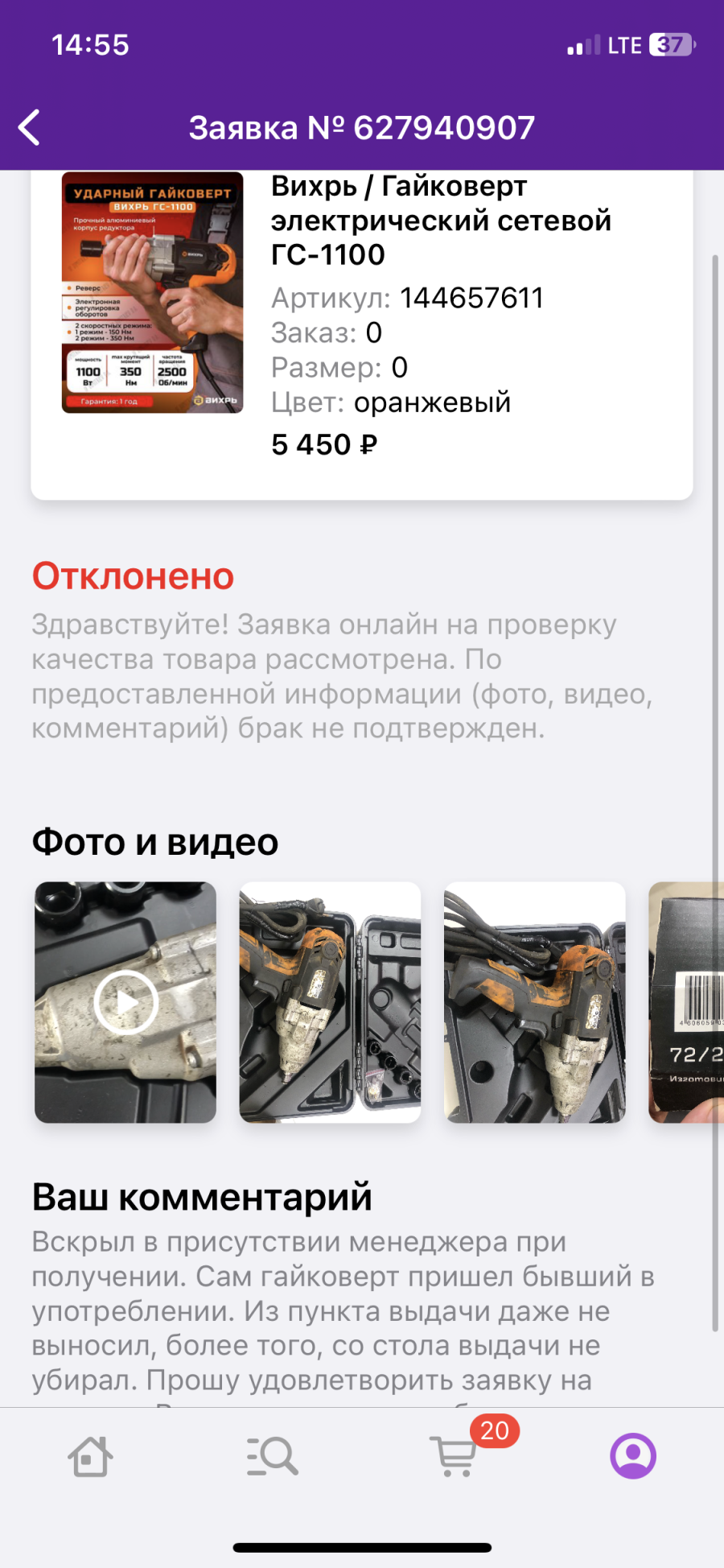Play the attached video of the wrench
The image size is (724, 1568).
pos(125,1002)
